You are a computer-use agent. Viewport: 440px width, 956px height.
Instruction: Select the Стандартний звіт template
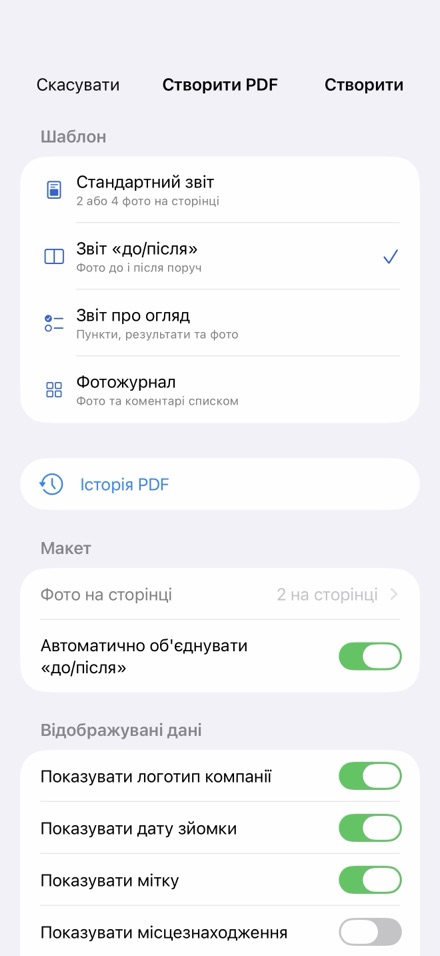point(220,190)
